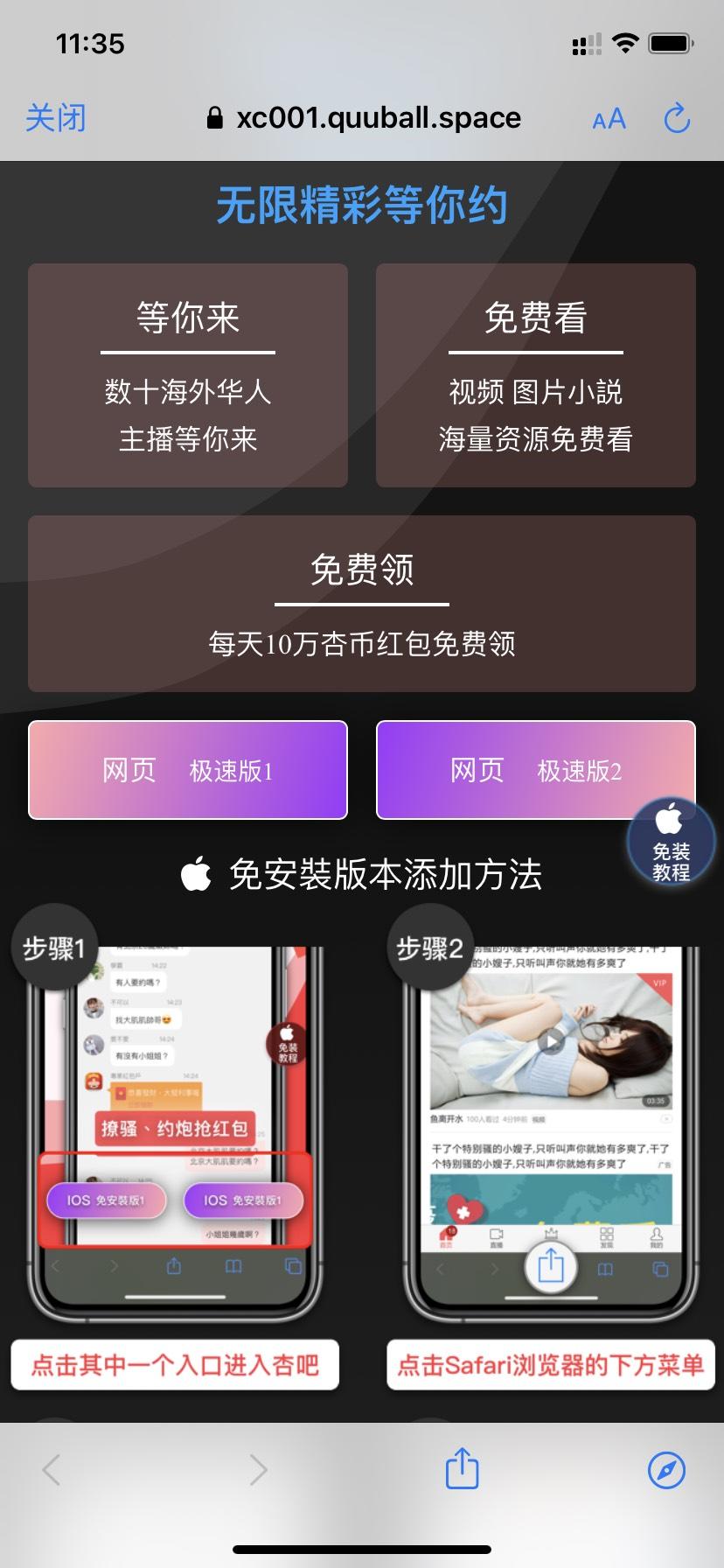Go back to the previous page
Viewport: 724px width, 1568px height.
(x=52, y=1470)
